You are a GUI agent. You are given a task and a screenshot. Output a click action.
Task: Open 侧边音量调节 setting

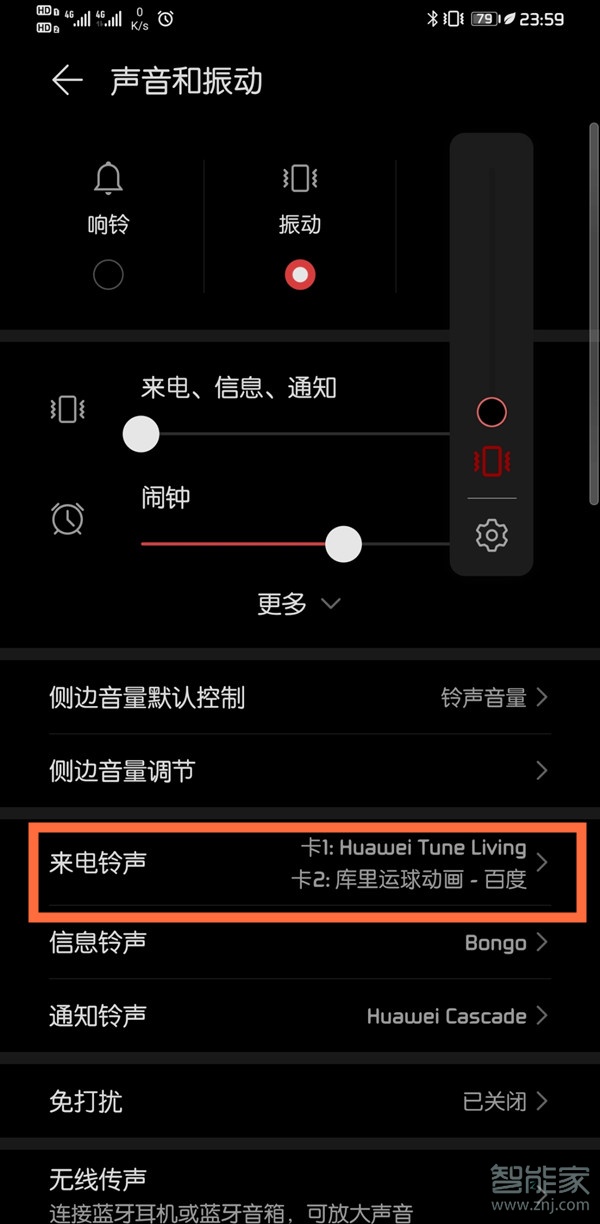(300, 771)
